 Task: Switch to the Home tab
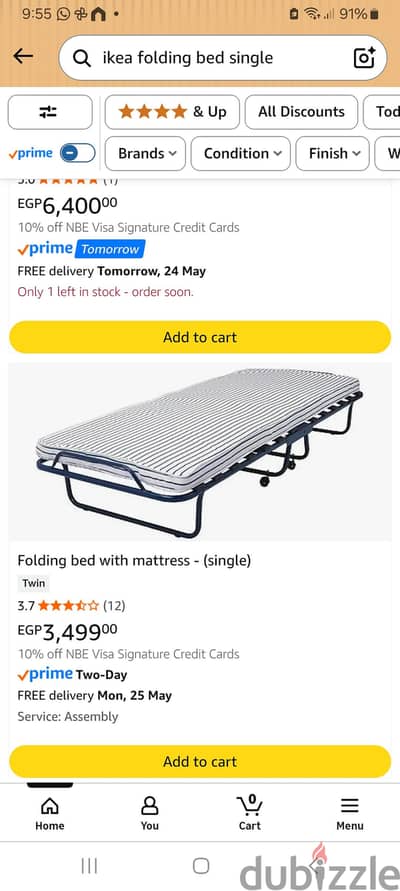pyautogui.click(x=50, y=813)
